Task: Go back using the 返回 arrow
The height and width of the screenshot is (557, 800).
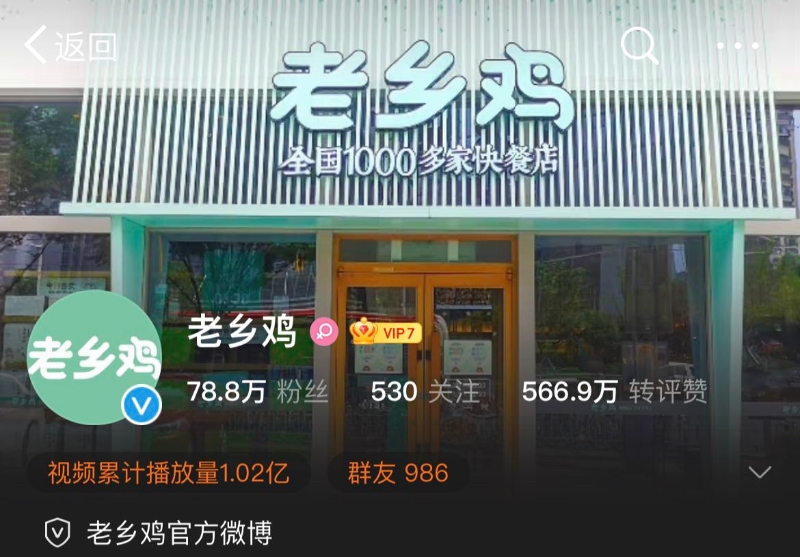Action: click(70, 46)
